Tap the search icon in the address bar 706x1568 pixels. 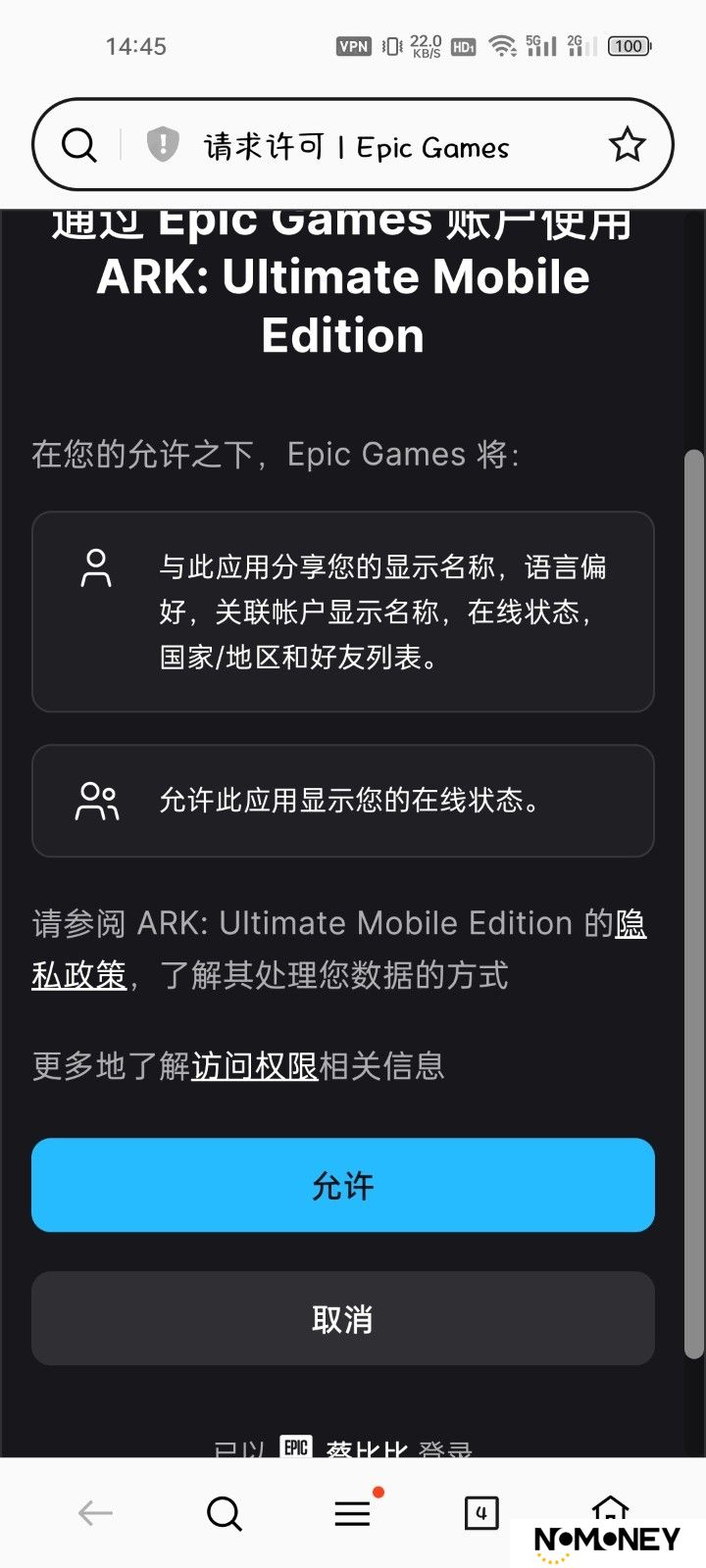pos(79,145)
